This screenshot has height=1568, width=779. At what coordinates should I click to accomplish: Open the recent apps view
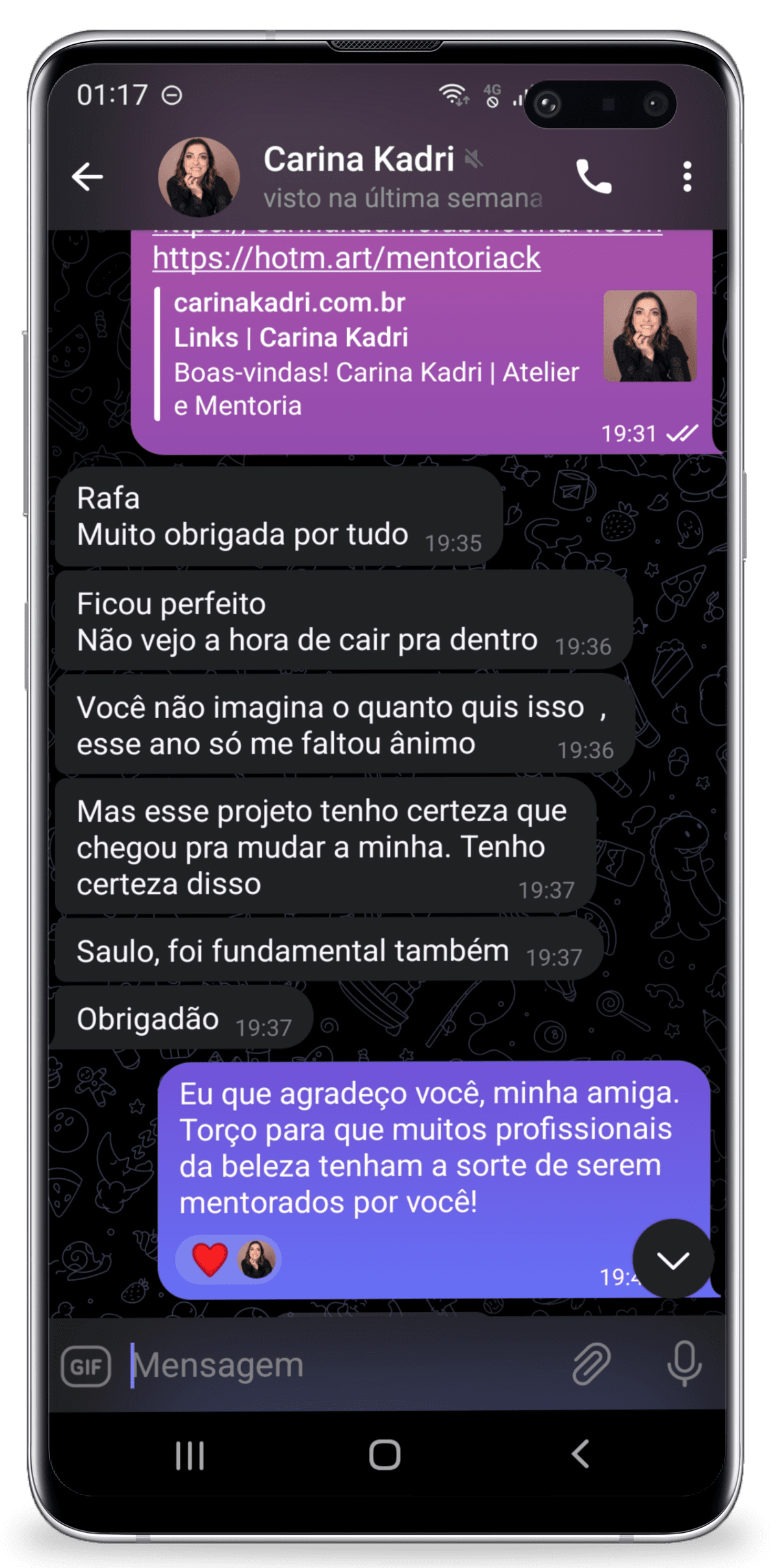190,1455
